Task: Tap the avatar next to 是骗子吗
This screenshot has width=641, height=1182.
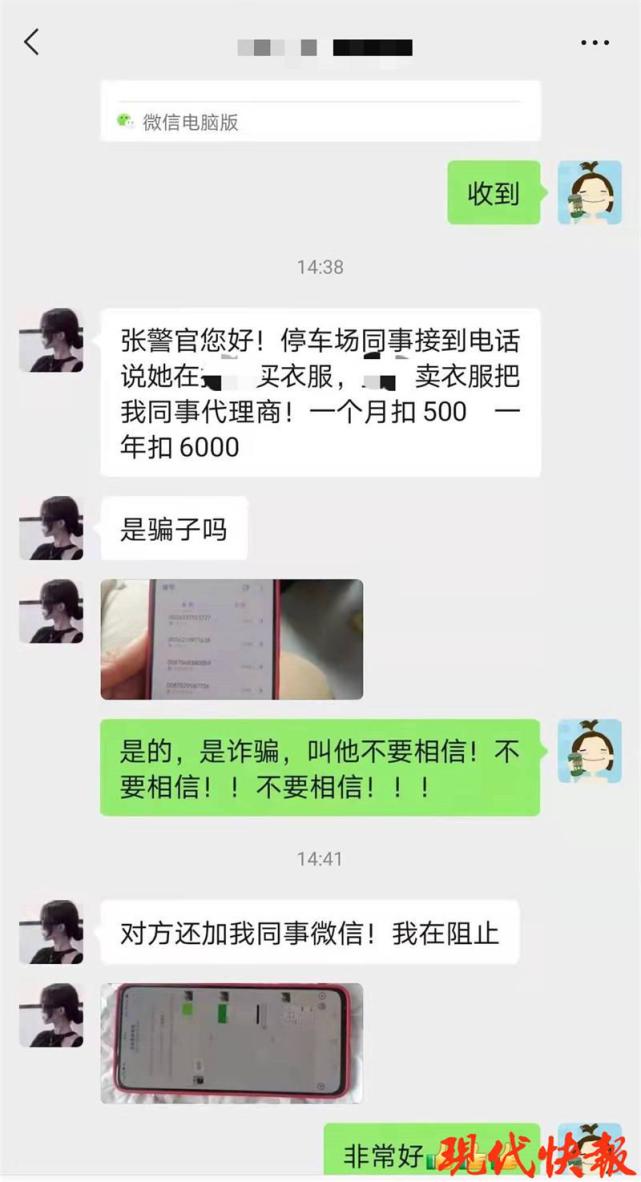Action: 51,528
